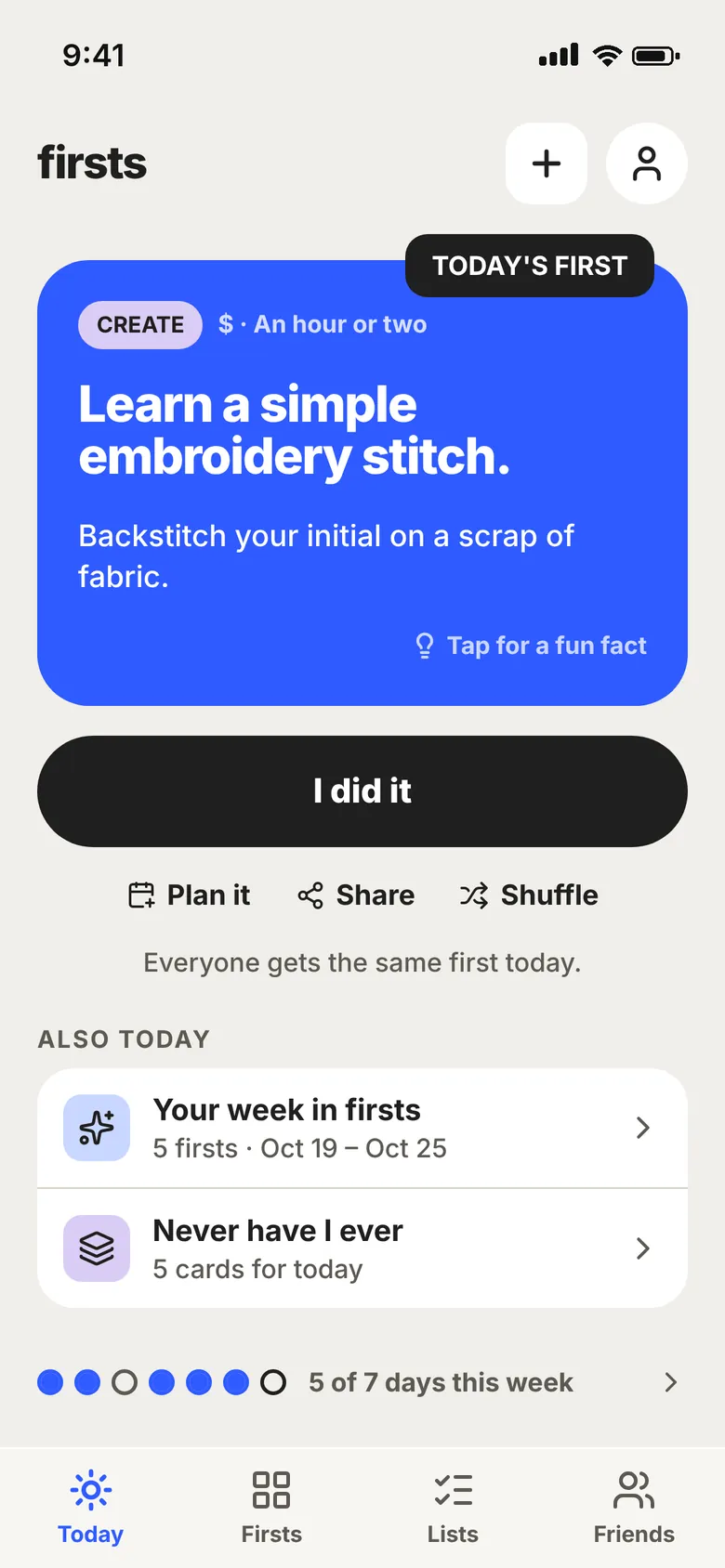Open the Friends tab
725x1568 pixels.
[634, 1507]
